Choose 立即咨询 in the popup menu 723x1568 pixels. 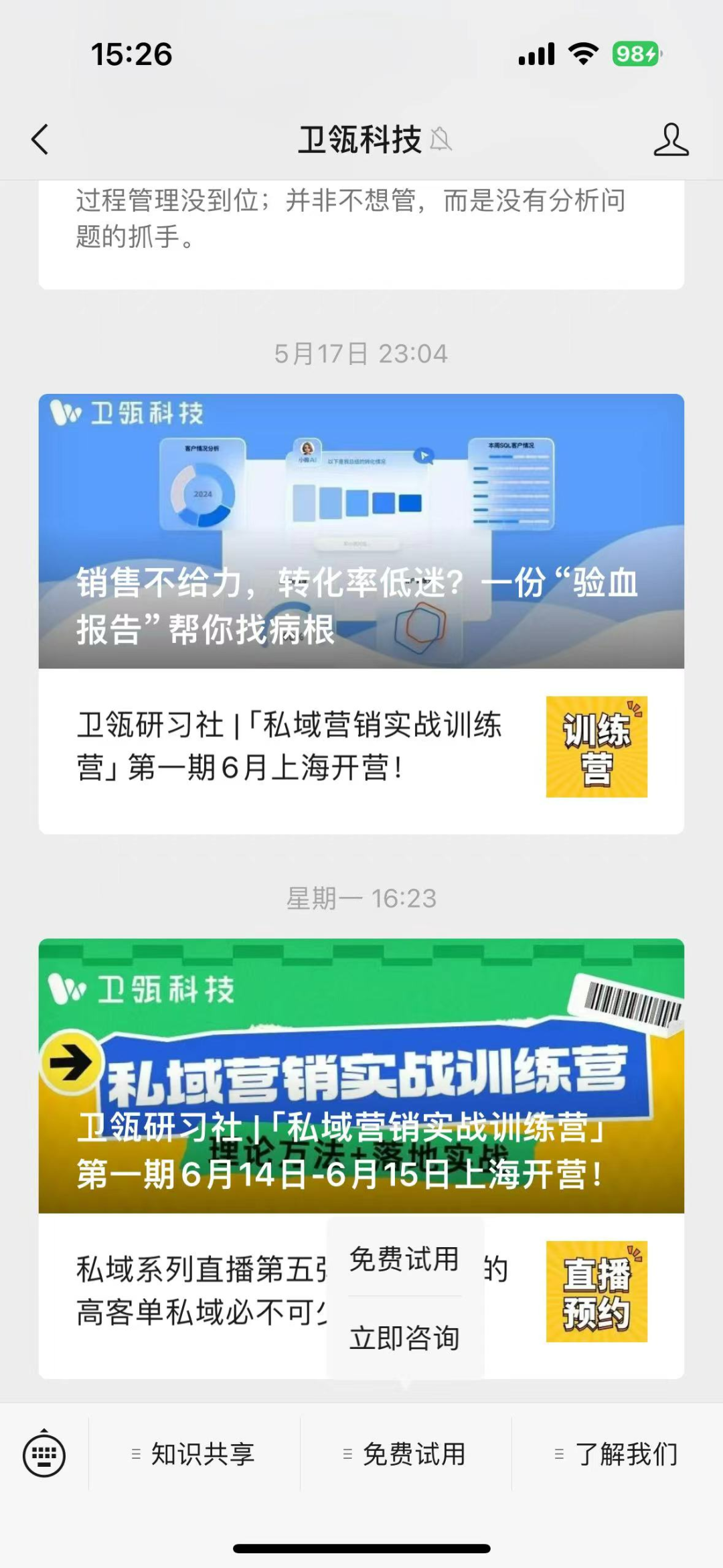tap(404, 1338)
